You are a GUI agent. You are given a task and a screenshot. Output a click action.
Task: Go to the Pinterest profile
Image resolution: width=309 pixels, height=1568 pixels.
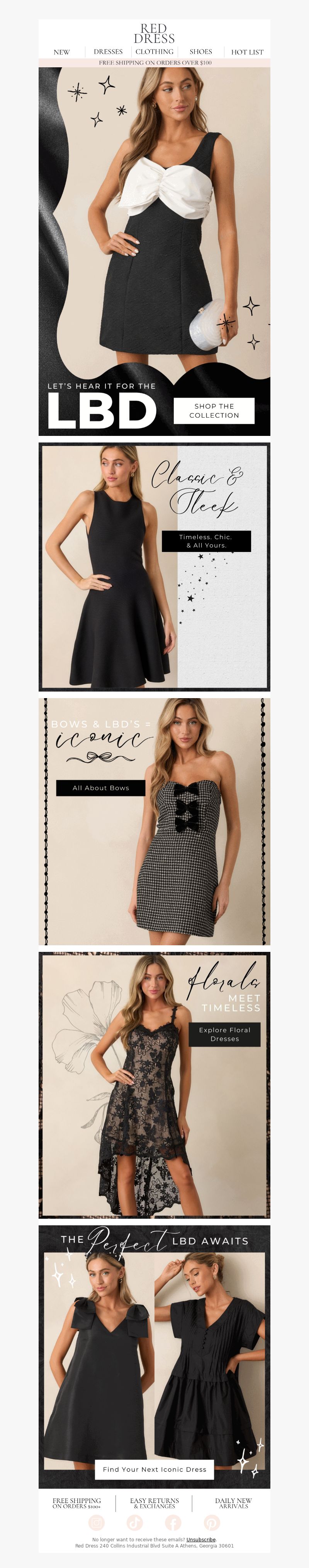pos(212,1523)
